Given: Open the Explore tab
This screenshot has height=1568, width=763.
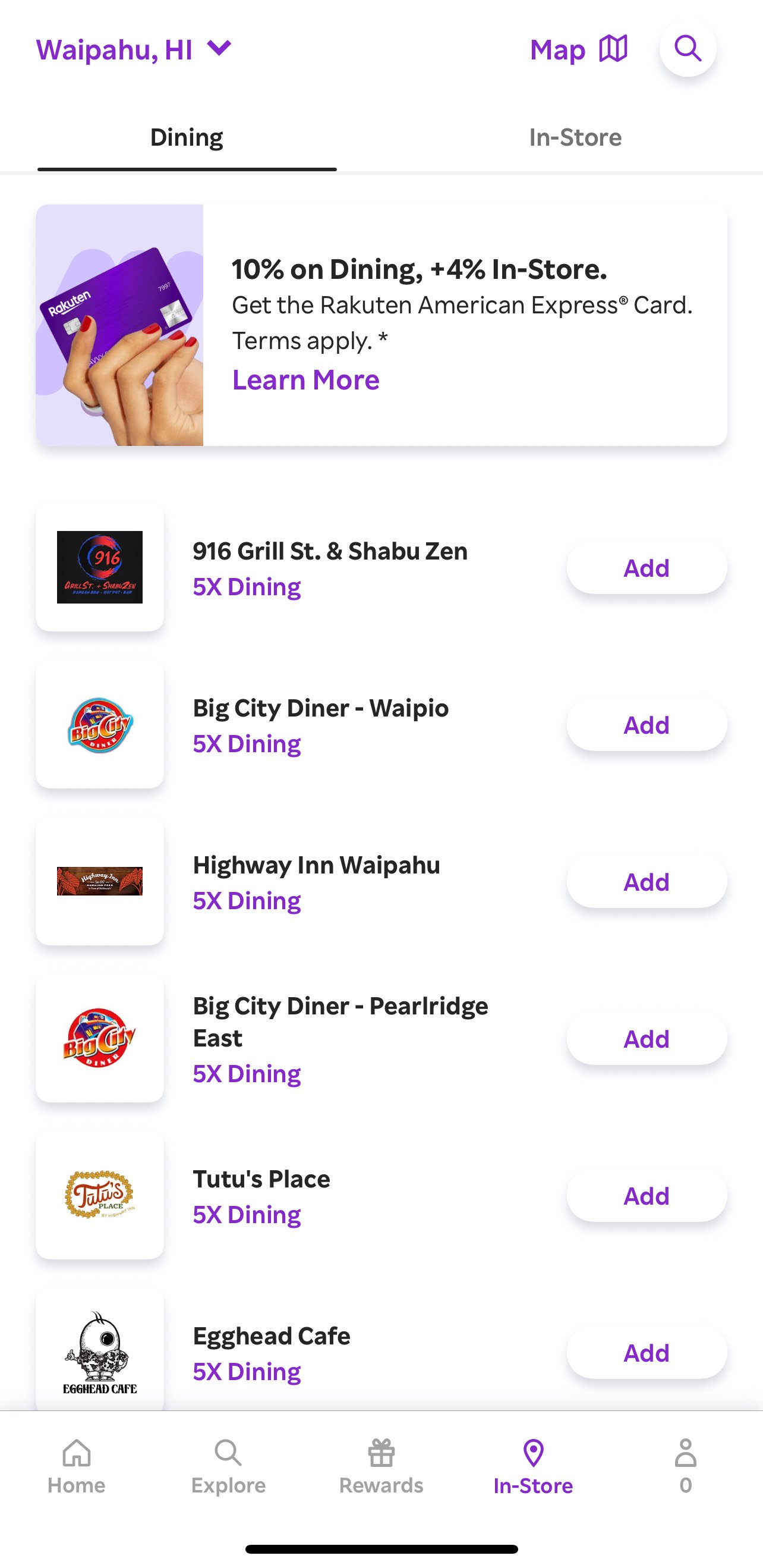Looking at the screenshot, I should pyautogui.click(x=228, y=1466).
